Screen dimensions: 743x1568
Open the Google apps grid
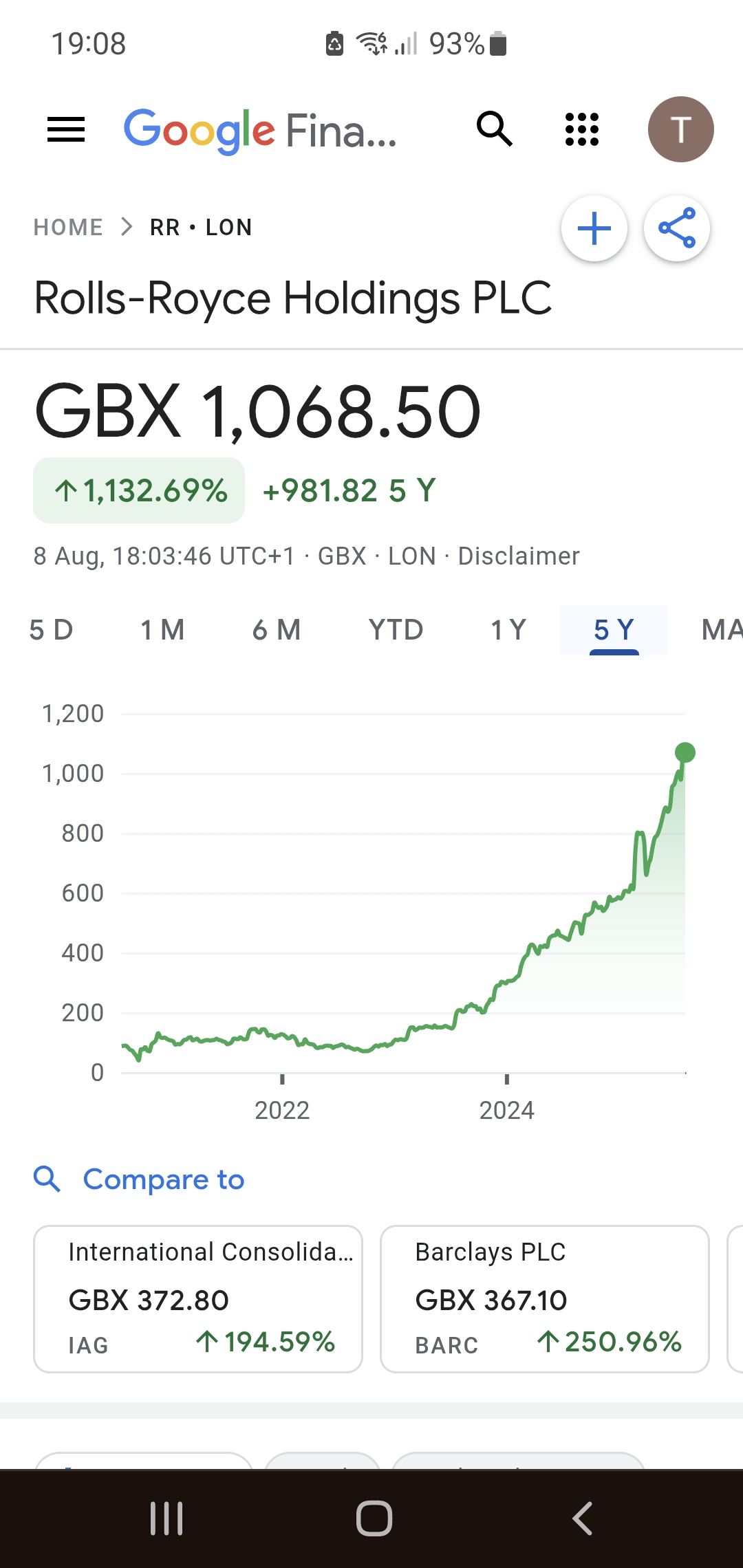click(x=582, y=129)
